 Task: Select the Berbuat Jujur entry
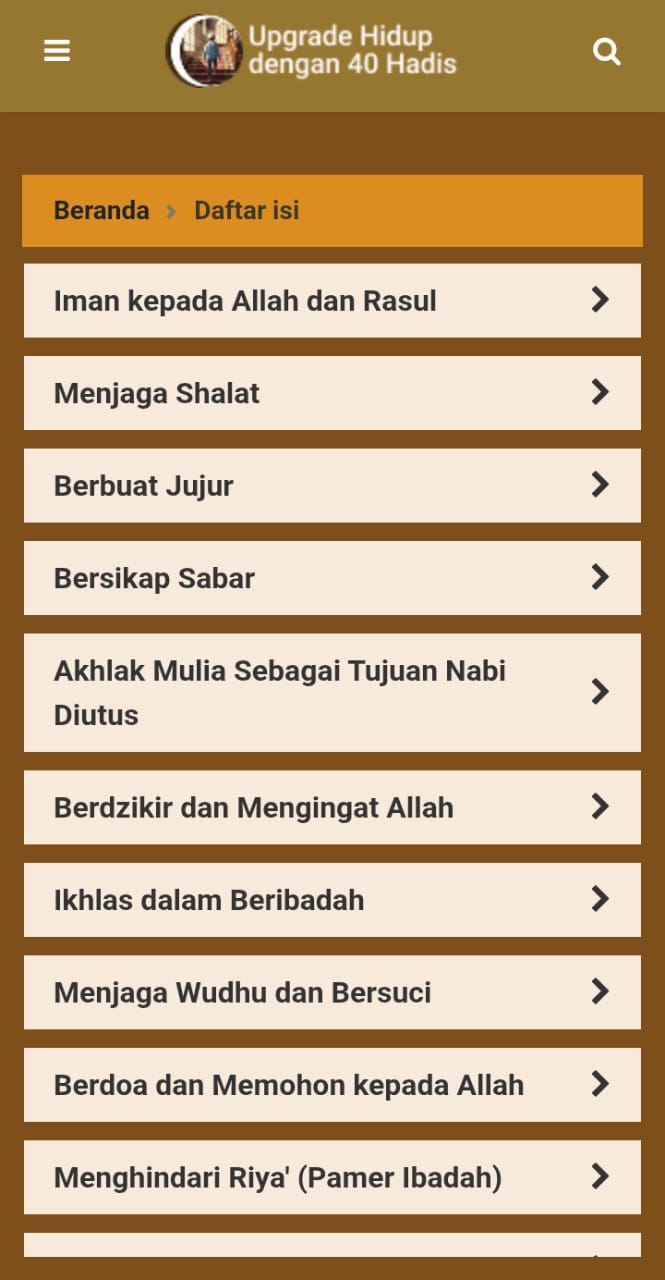(332, 486)
